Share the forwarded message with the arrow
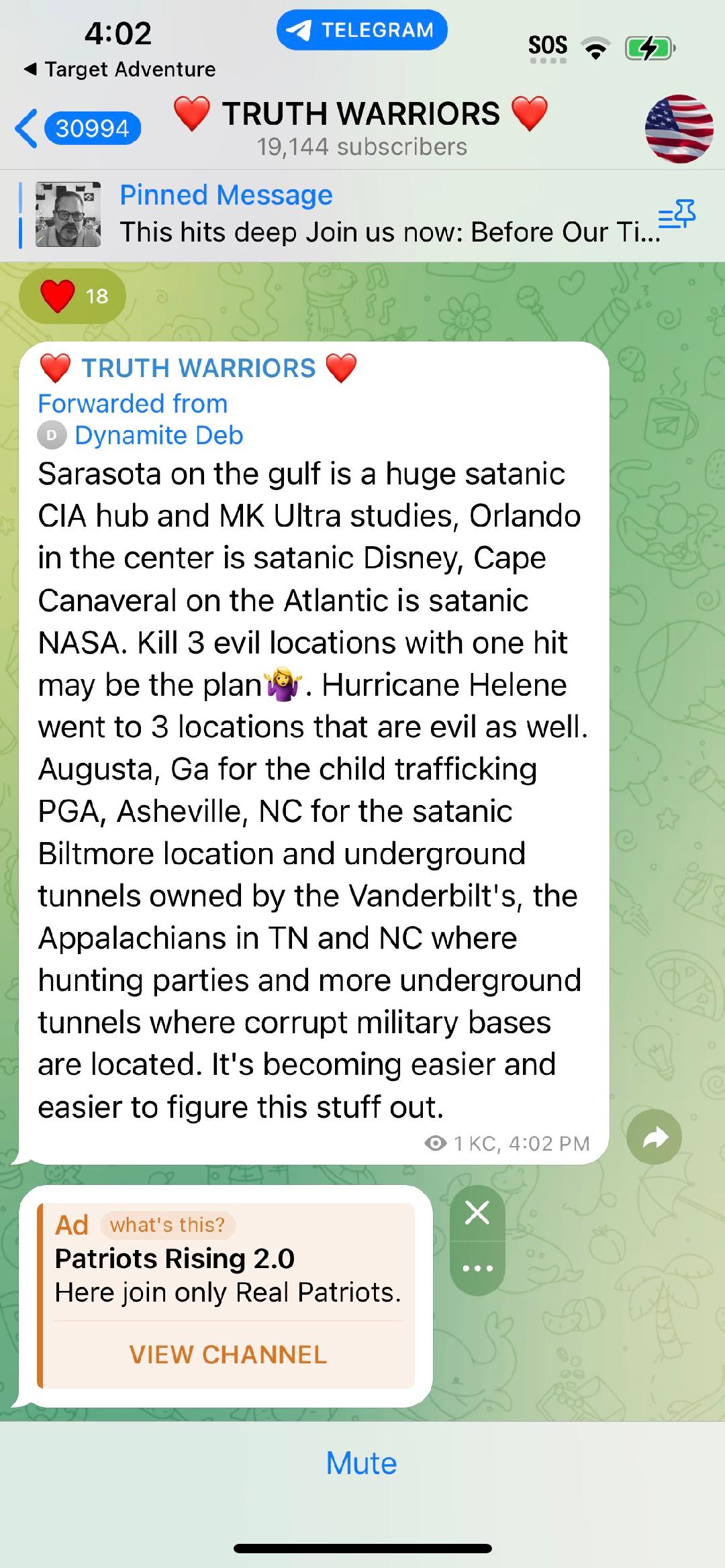The image size is (725, 1568). (x=654, y=1137)
